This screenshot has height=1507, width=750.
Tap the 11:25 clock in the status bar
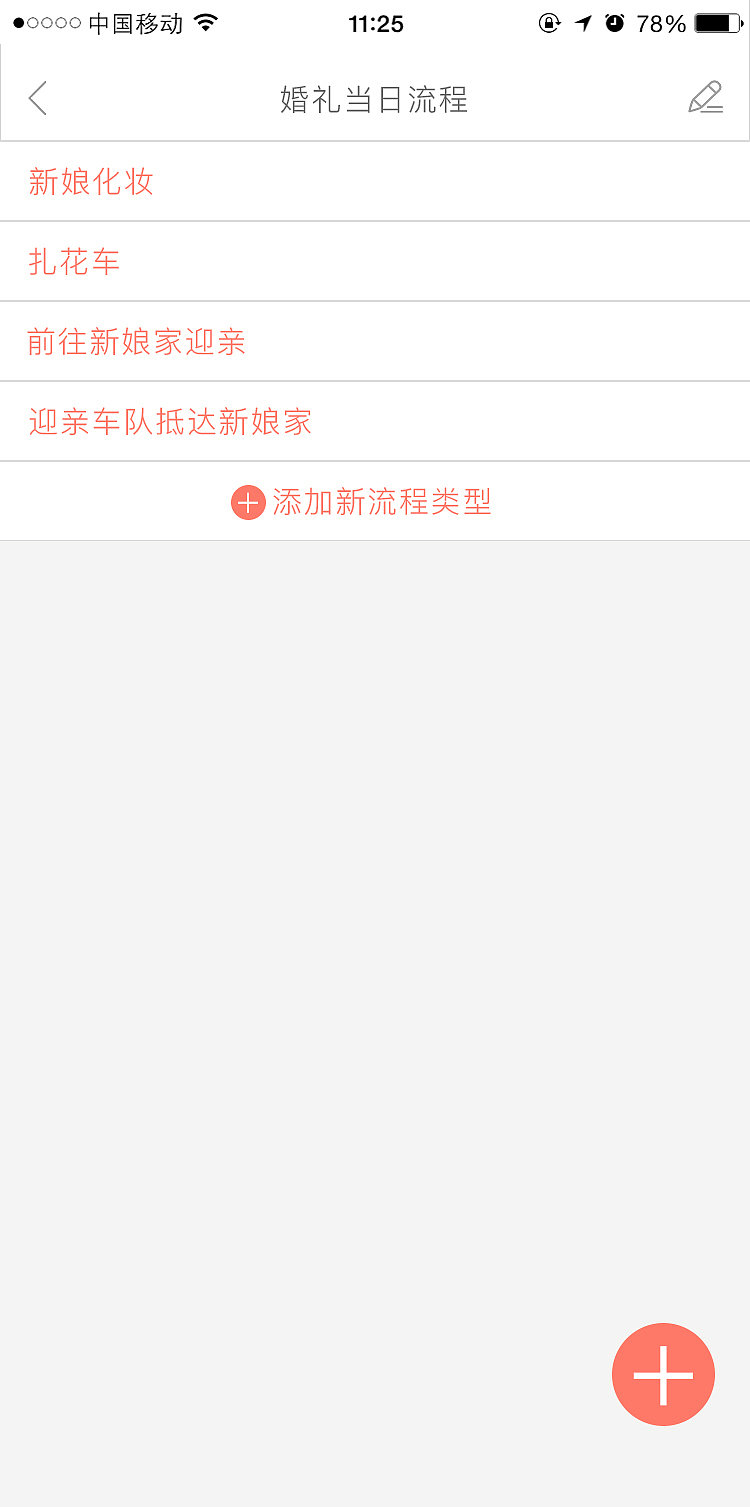(376, 23)
